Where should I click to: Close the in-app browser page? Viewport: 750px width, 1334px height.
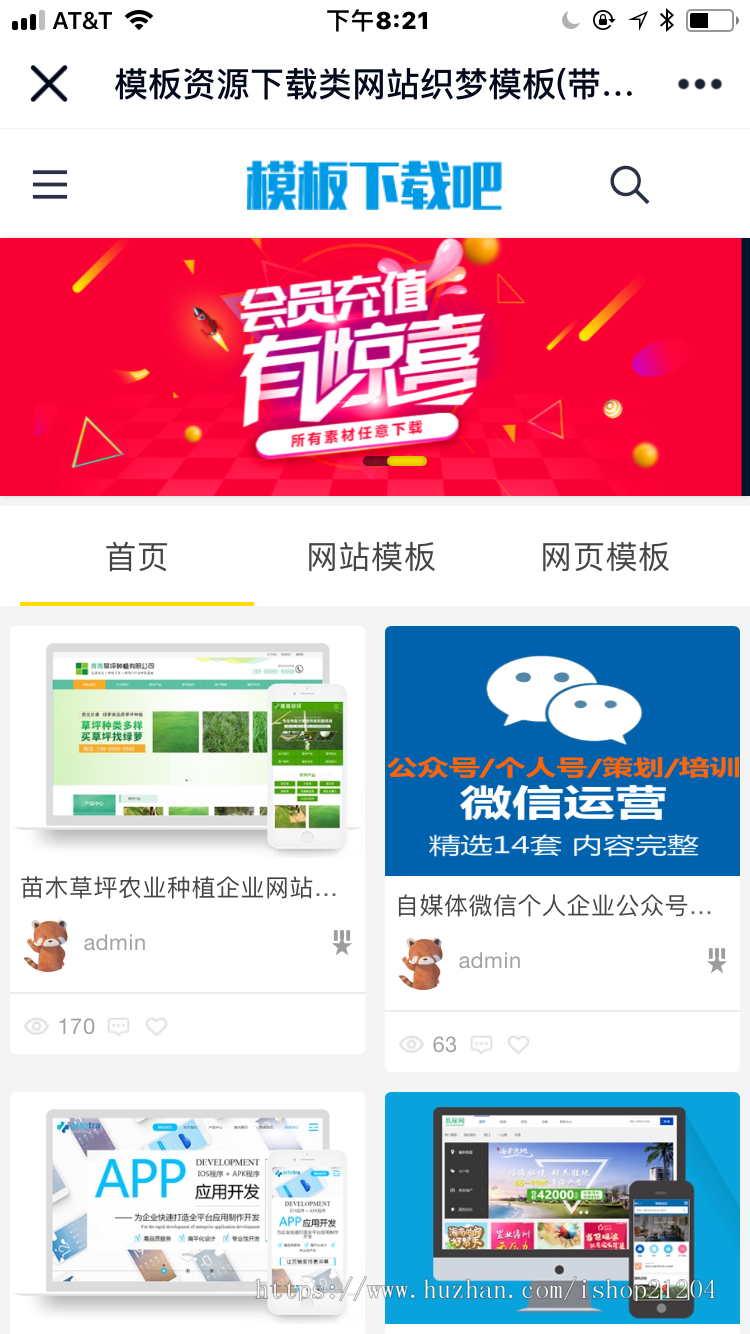(48, 84)
